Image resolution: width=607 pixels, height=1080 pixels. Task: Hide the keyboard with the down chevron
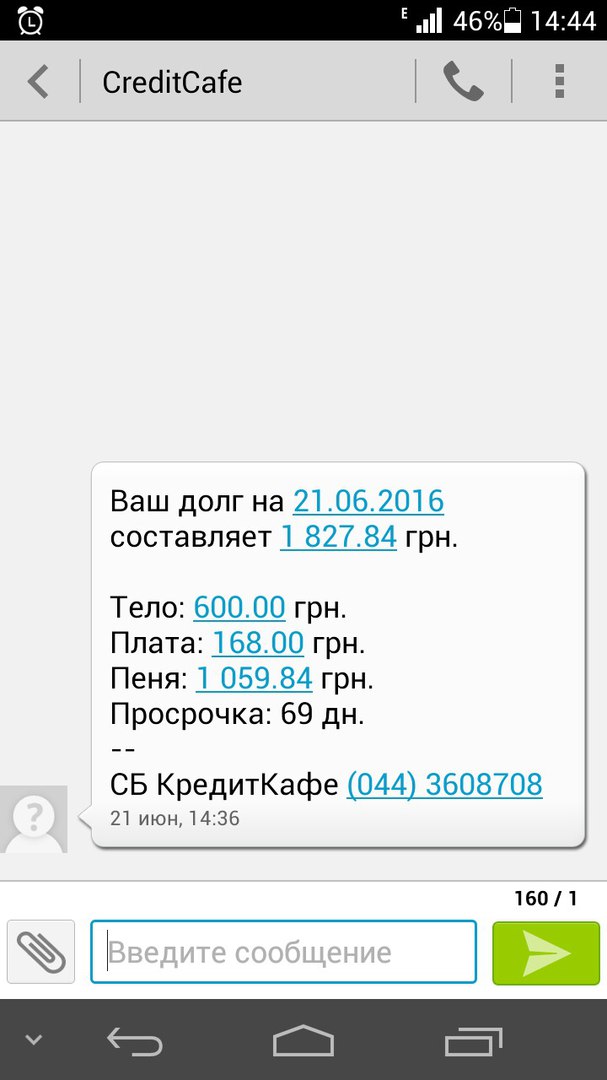(34, 1039)
